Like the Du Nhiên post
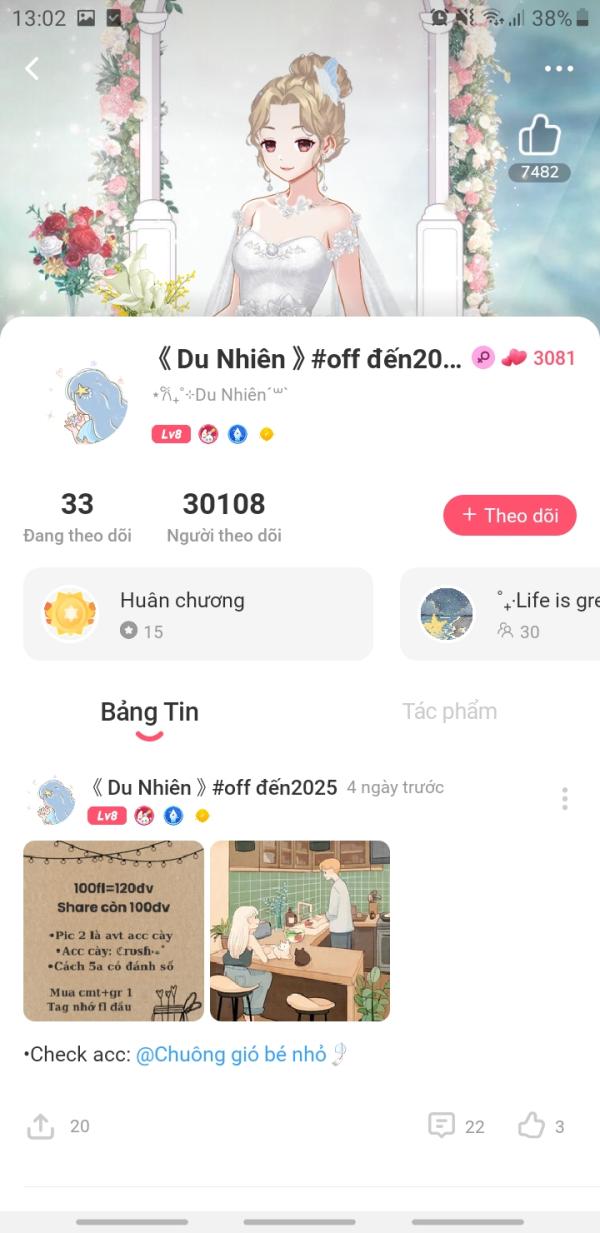Screen dimensions: 600x1233 531,1126
